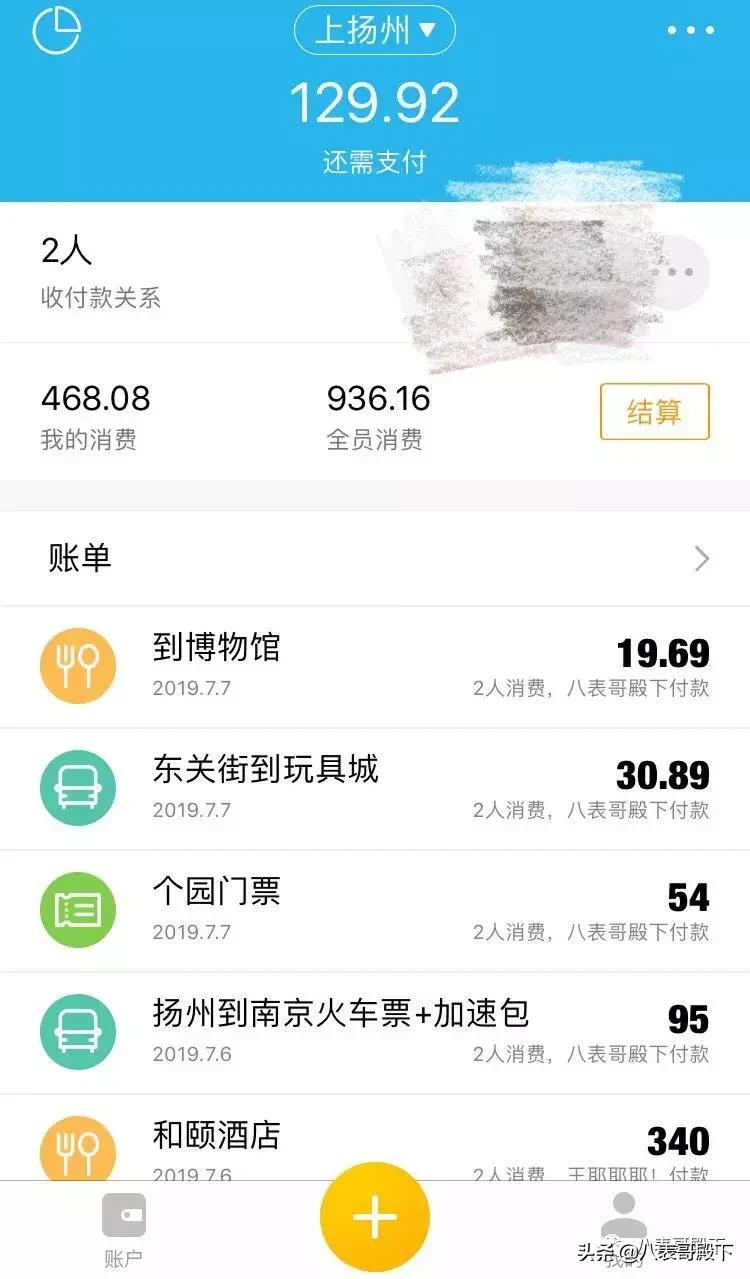The image size is (750, 1279).
Task: Click the bus icon for 东关街到玩具城
Action: (x=78, y=787)
